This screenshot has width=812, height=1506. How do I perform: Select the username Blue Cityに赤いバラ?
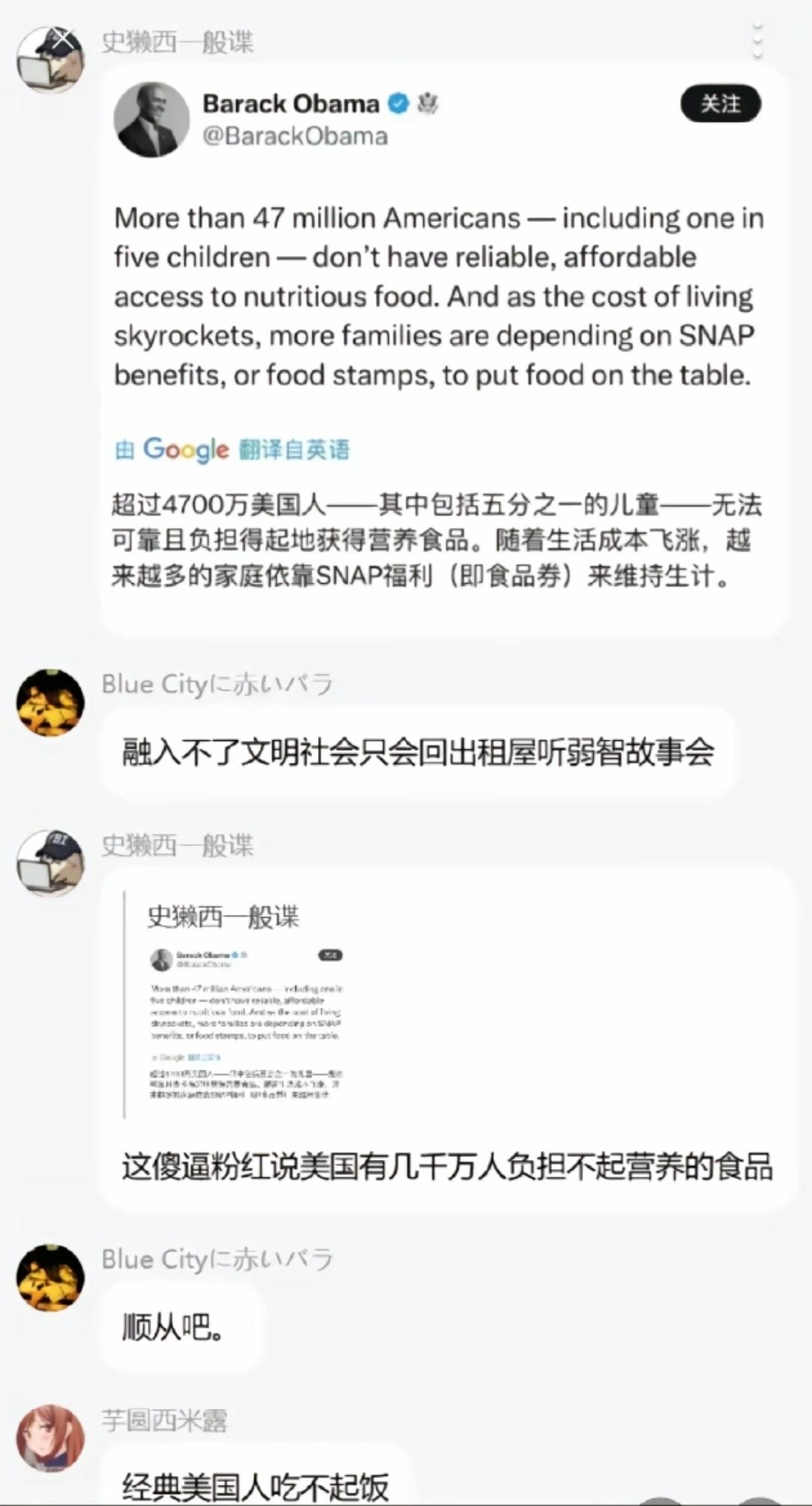[217, 685]
